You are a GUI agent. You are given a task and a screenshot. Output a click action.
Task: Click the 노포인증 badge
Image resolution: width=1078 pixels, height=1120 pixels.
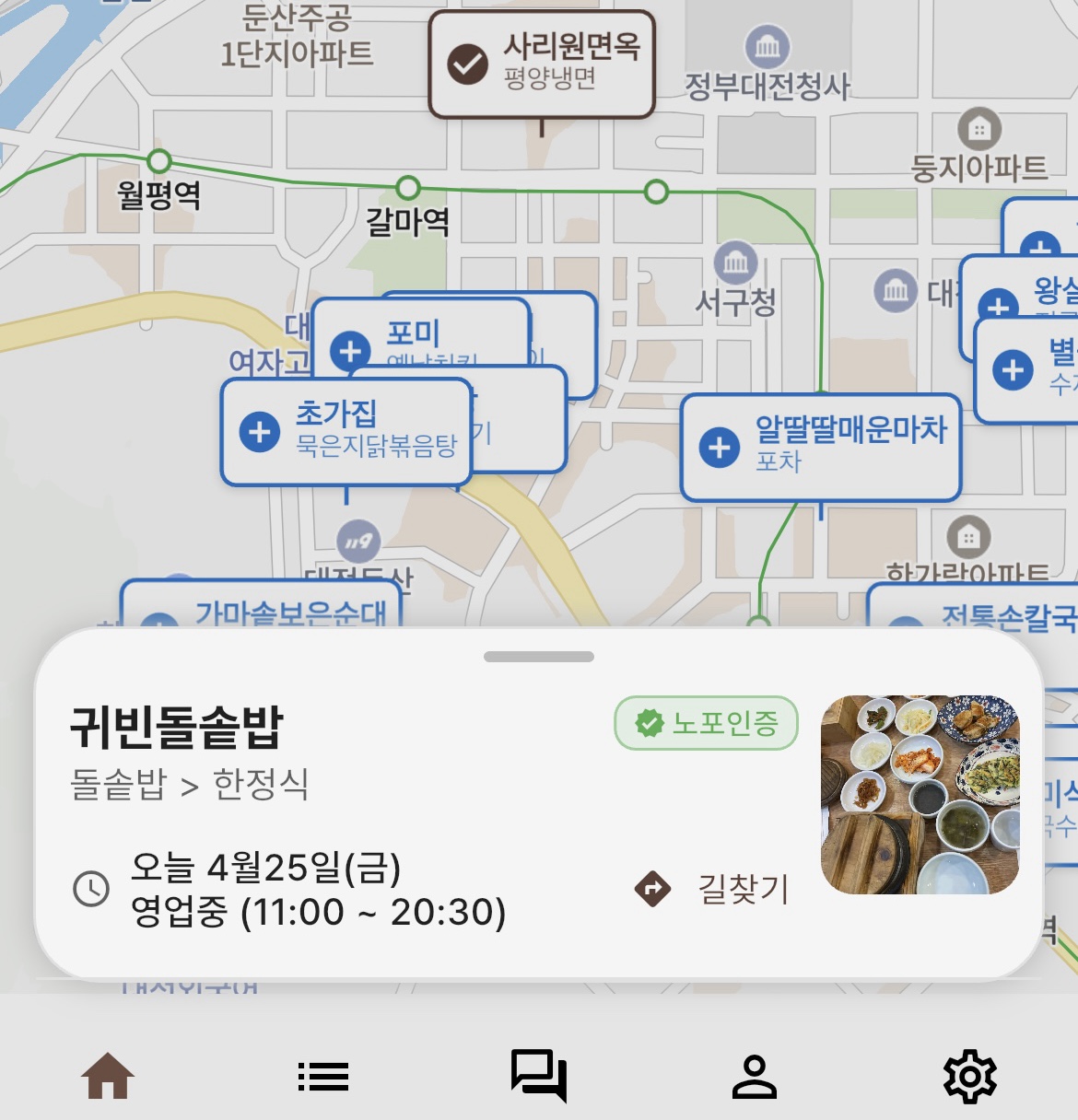point(708,724)
